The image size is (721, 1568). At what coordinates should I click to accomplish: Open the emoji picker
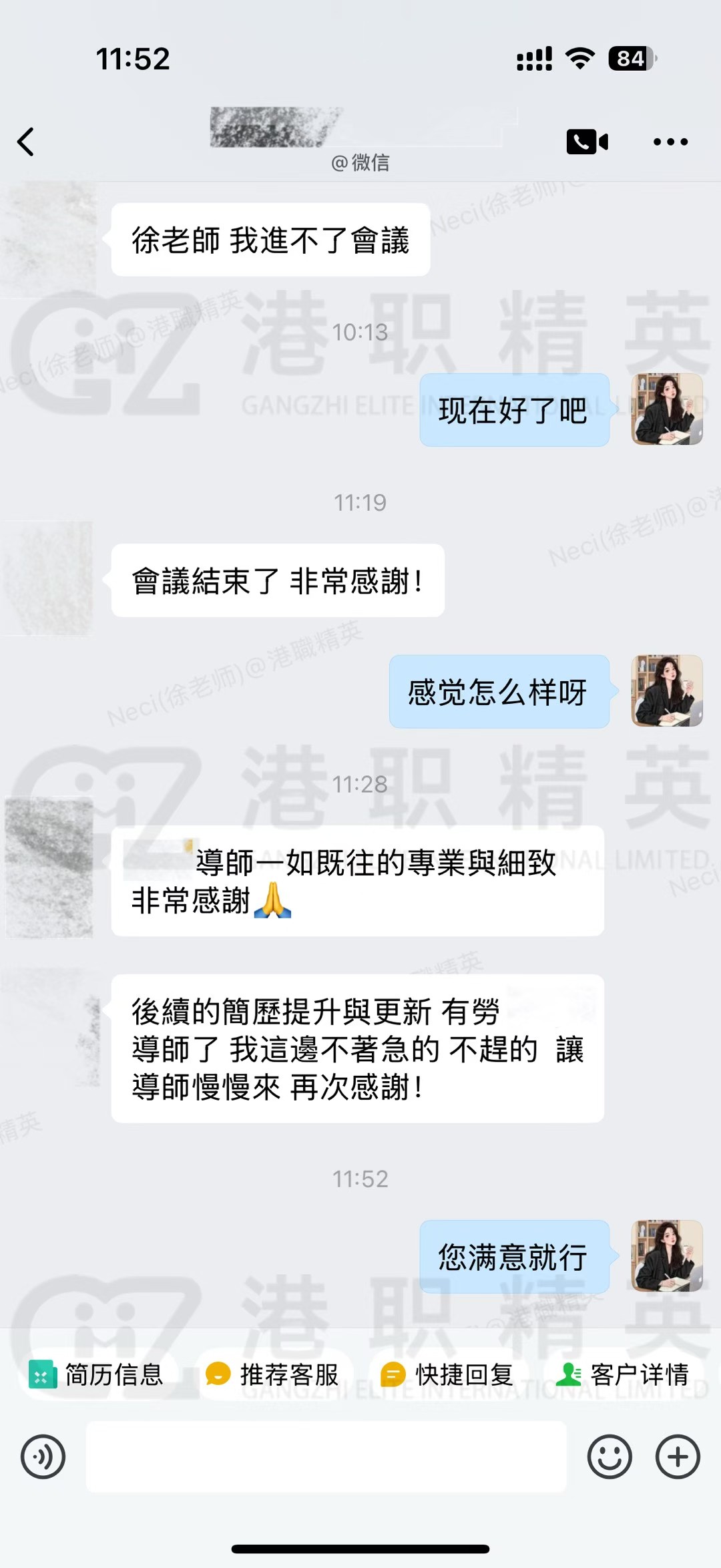tap(609, 1456)
